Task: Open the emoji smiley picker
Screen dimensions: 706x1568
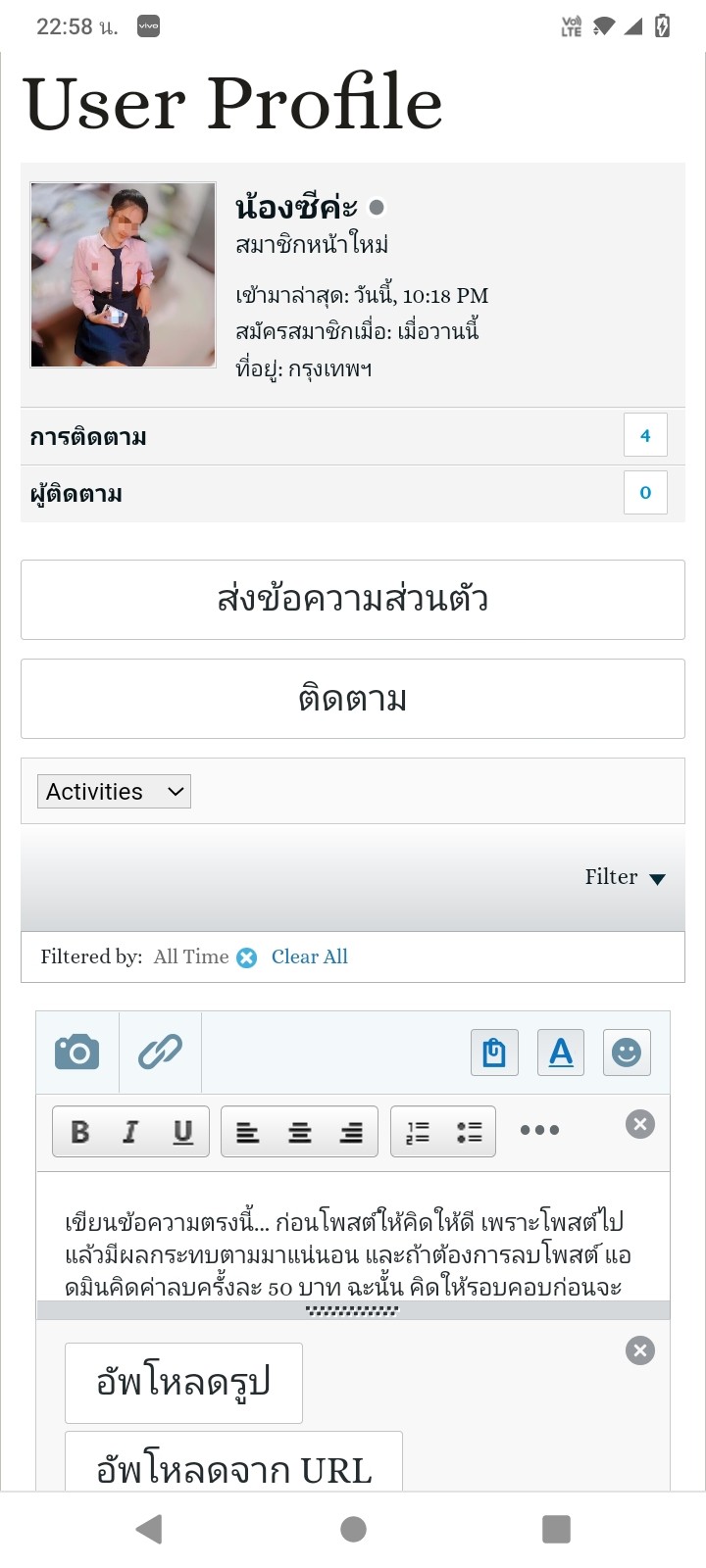Action: [627, 1053]
